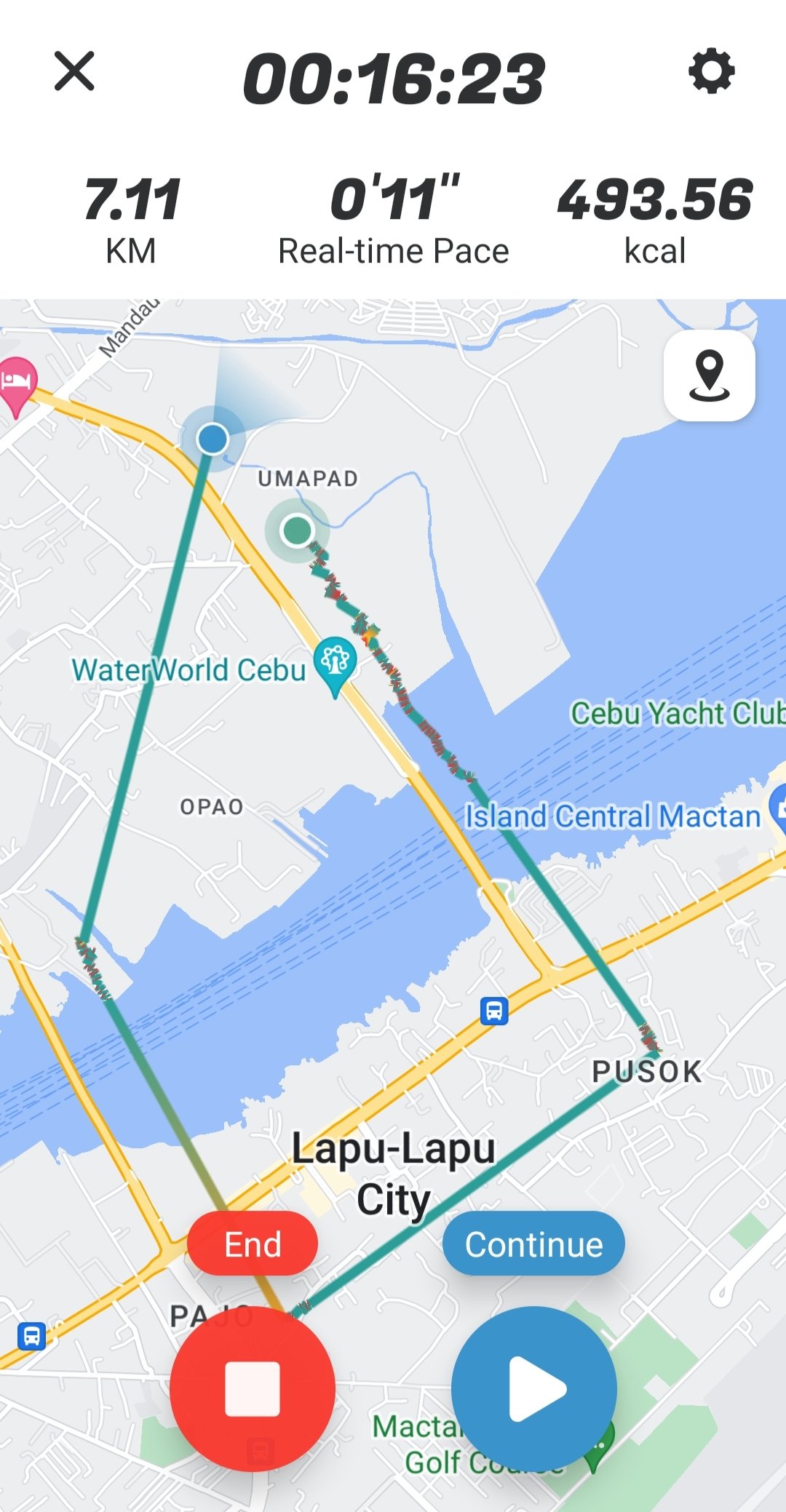Resume the run with the play button
The height and width of the screenshot is (1512, 786).
coord(534,1388)
